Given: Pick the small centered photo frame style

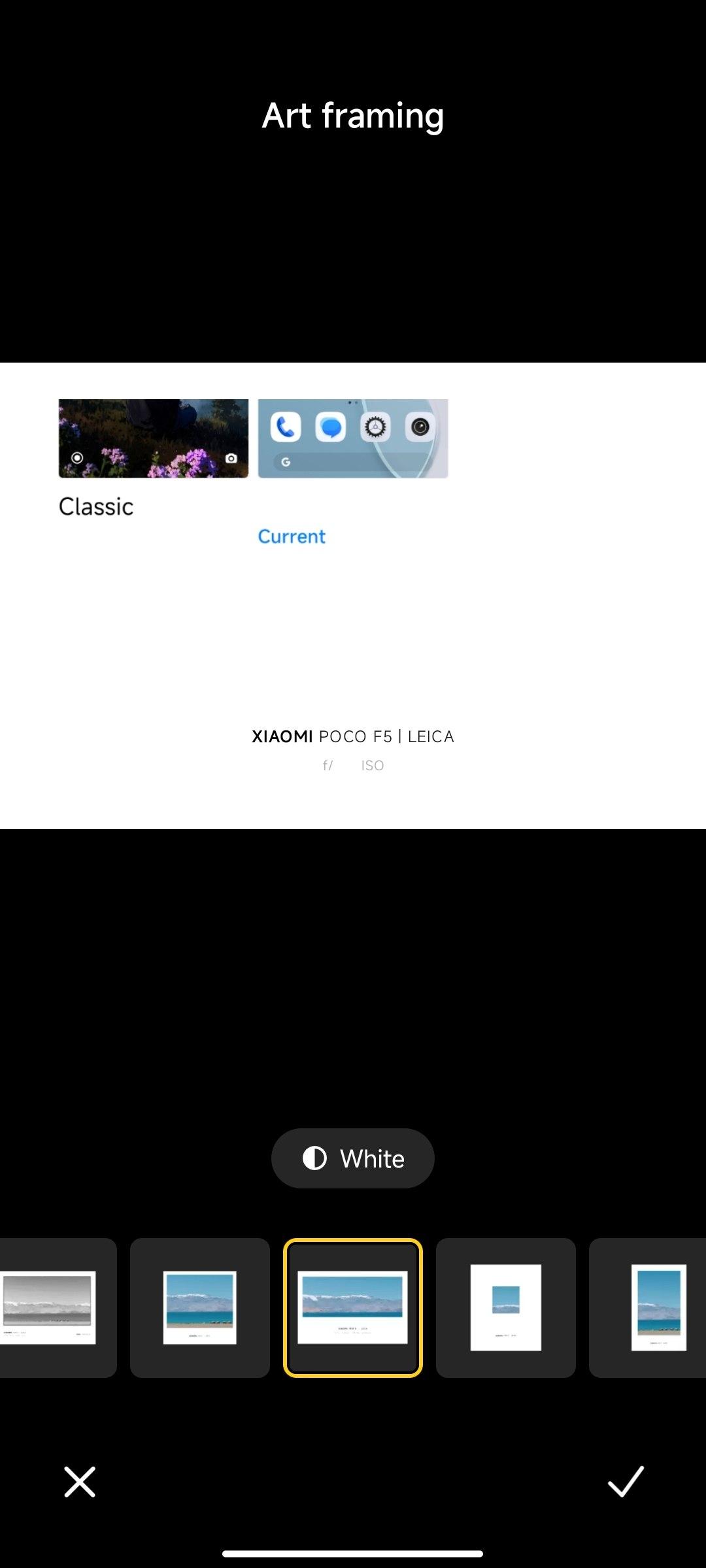Looking at the screenshot, I should coord(506,1308).
